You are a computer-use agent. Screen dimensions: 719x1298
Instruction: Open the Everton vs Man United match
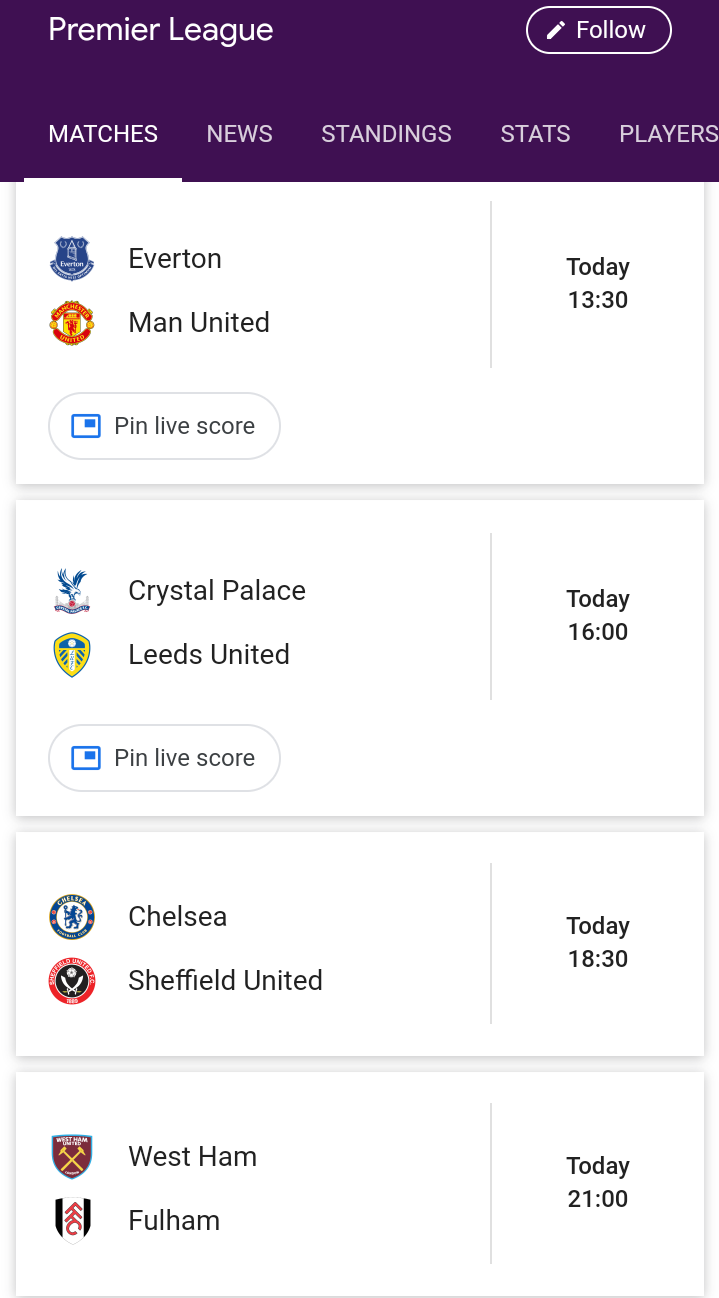coord(360,284)
